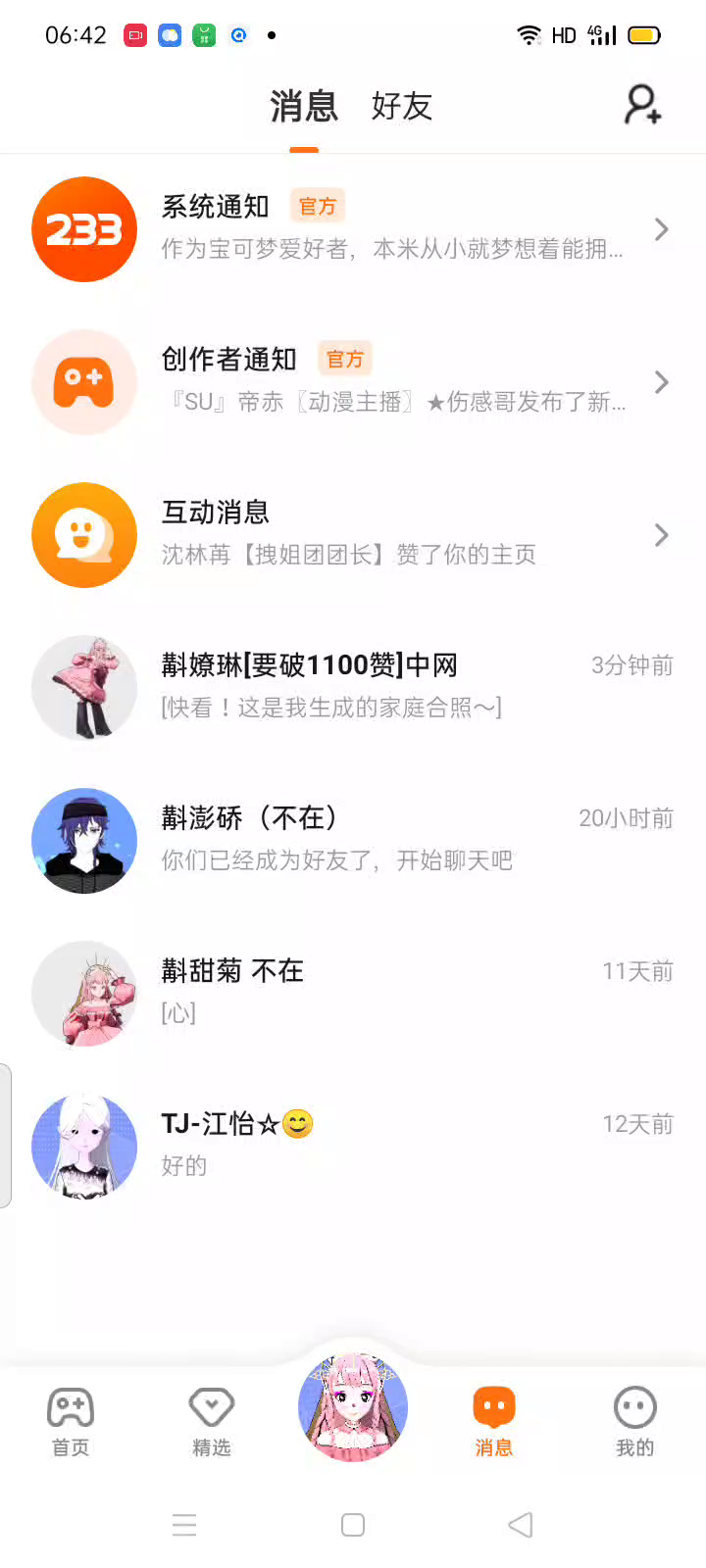
Task: Go to the system home screen
Action: (353, 1525)
